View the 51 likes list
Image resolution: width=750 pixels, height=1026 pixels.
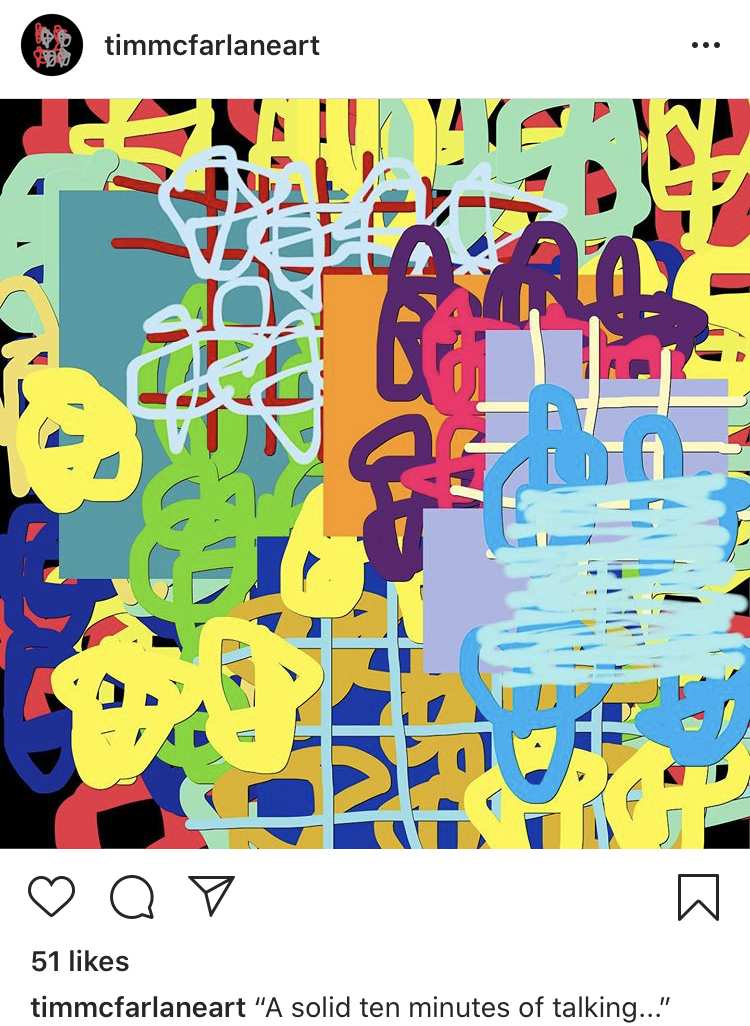tap(80, 961)
